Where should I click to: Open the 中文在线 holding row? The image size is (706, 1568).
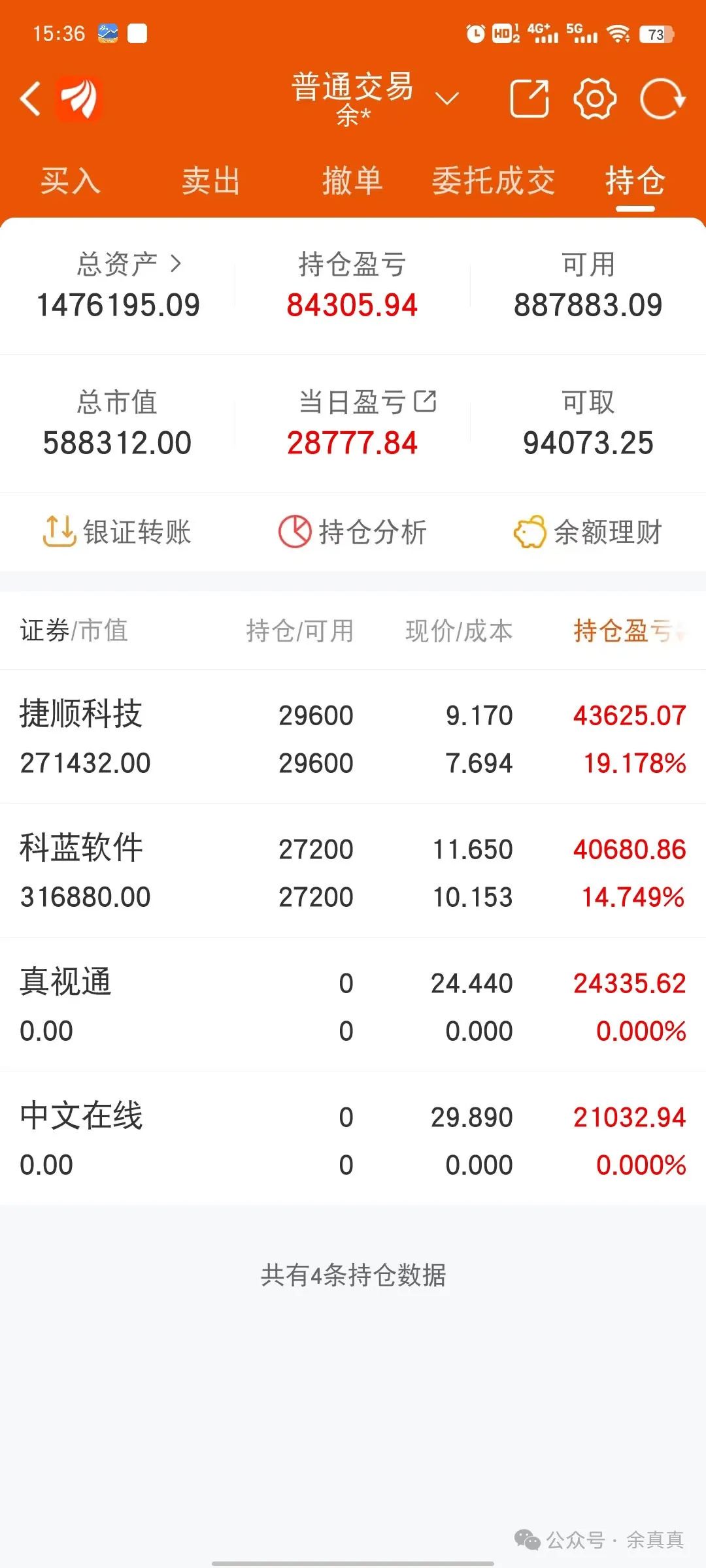(x=353, y=1139)
